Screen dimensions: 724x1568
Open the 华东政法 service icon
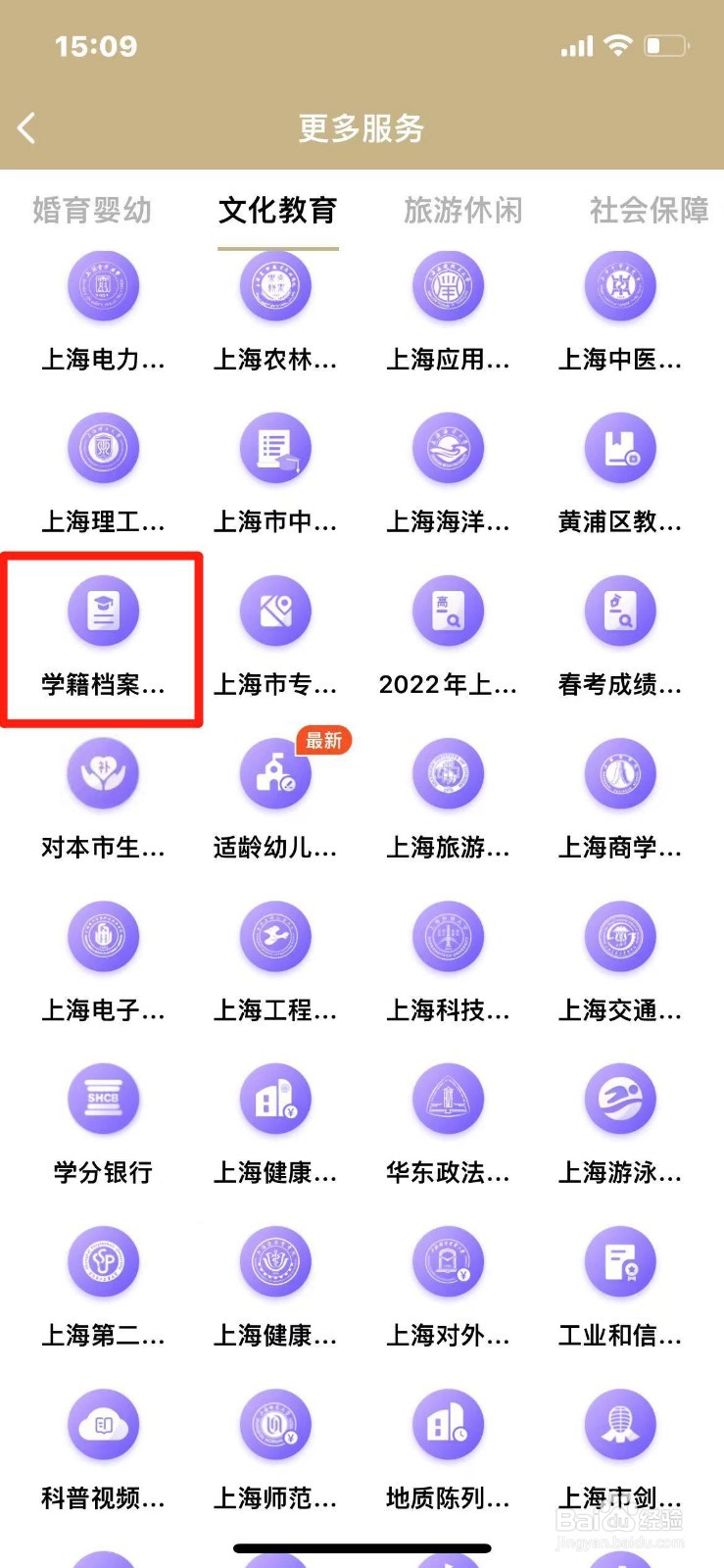point(448,1099)
